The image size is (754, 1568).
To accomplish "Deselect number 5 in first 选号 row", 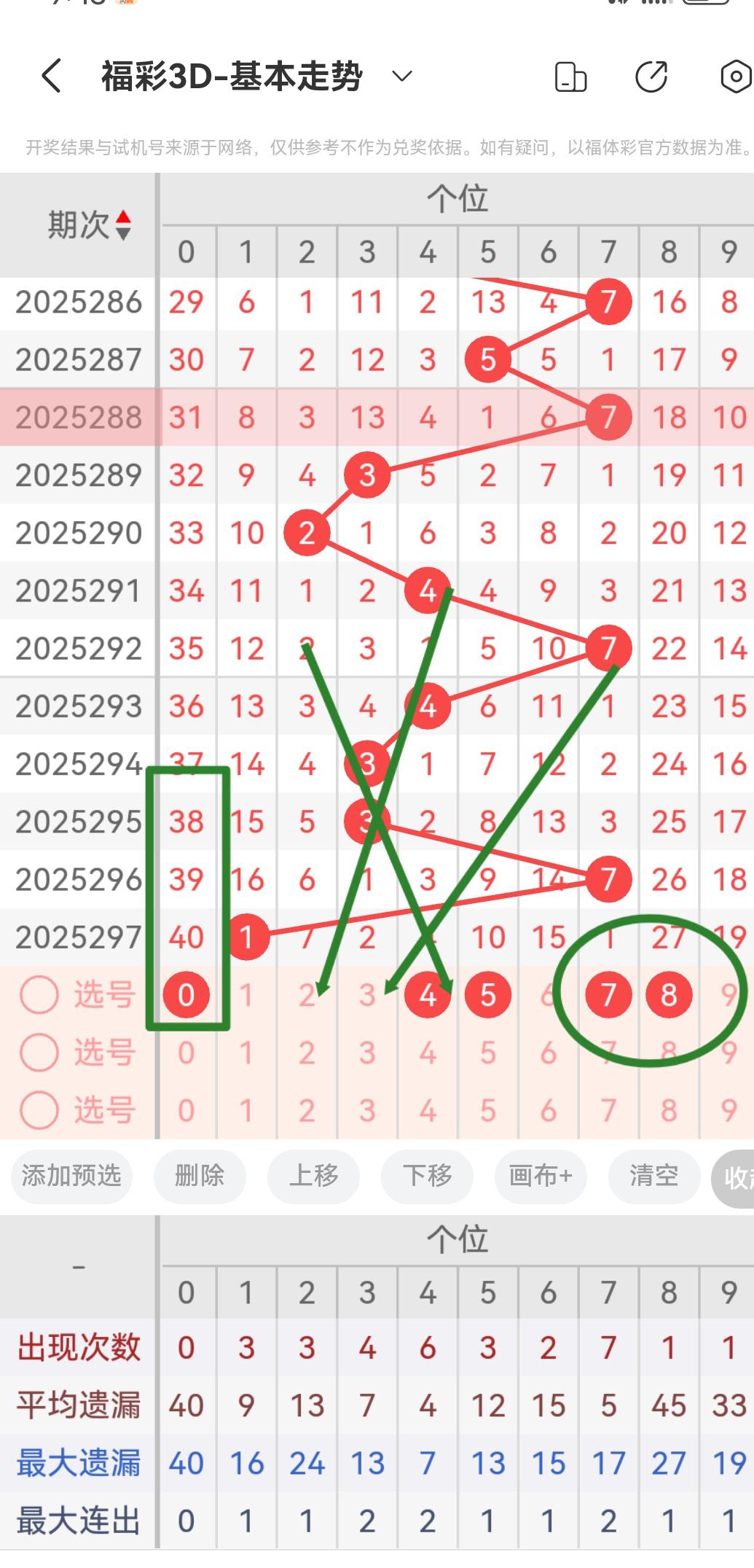I will click(x=488, y=995).
